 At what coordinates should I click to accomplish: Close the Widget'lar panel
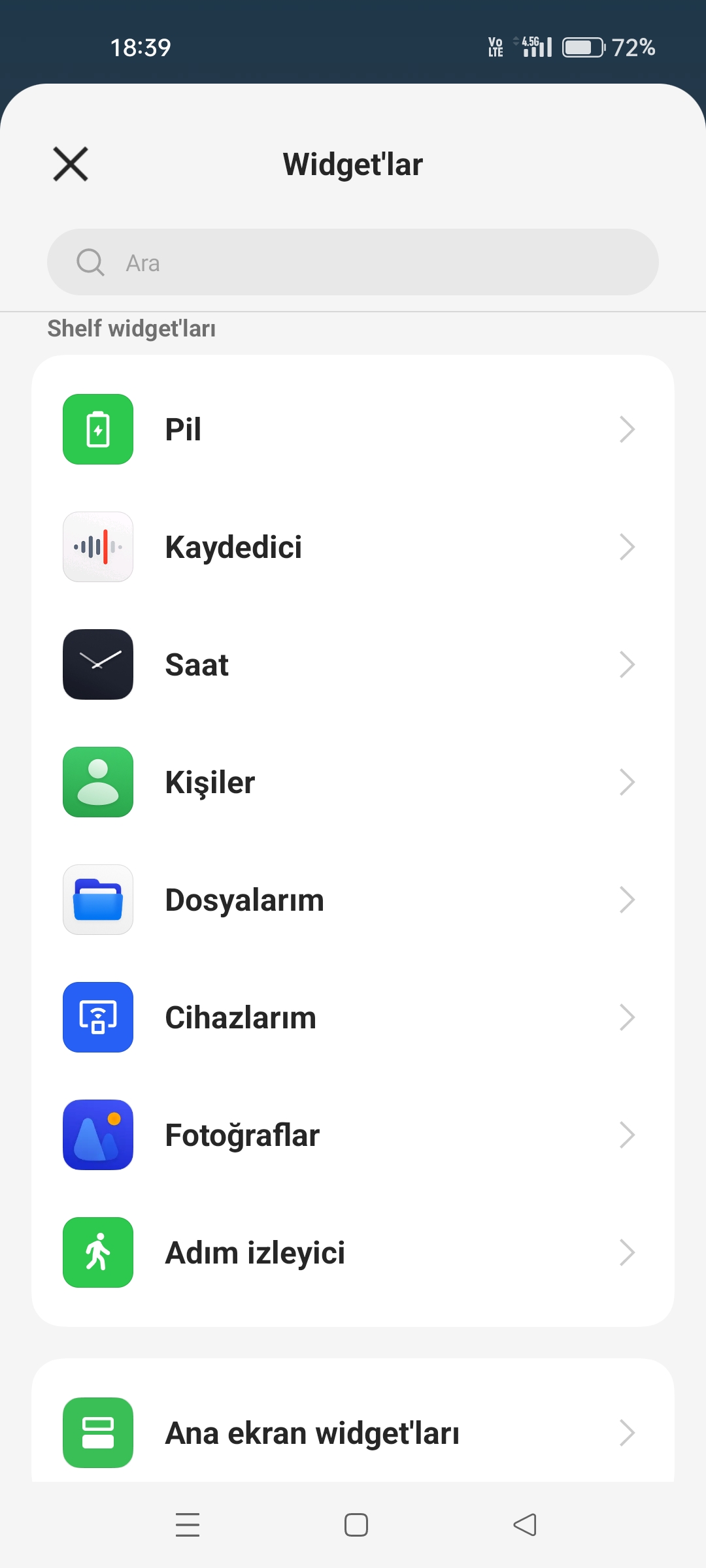(x=71, y=164)
